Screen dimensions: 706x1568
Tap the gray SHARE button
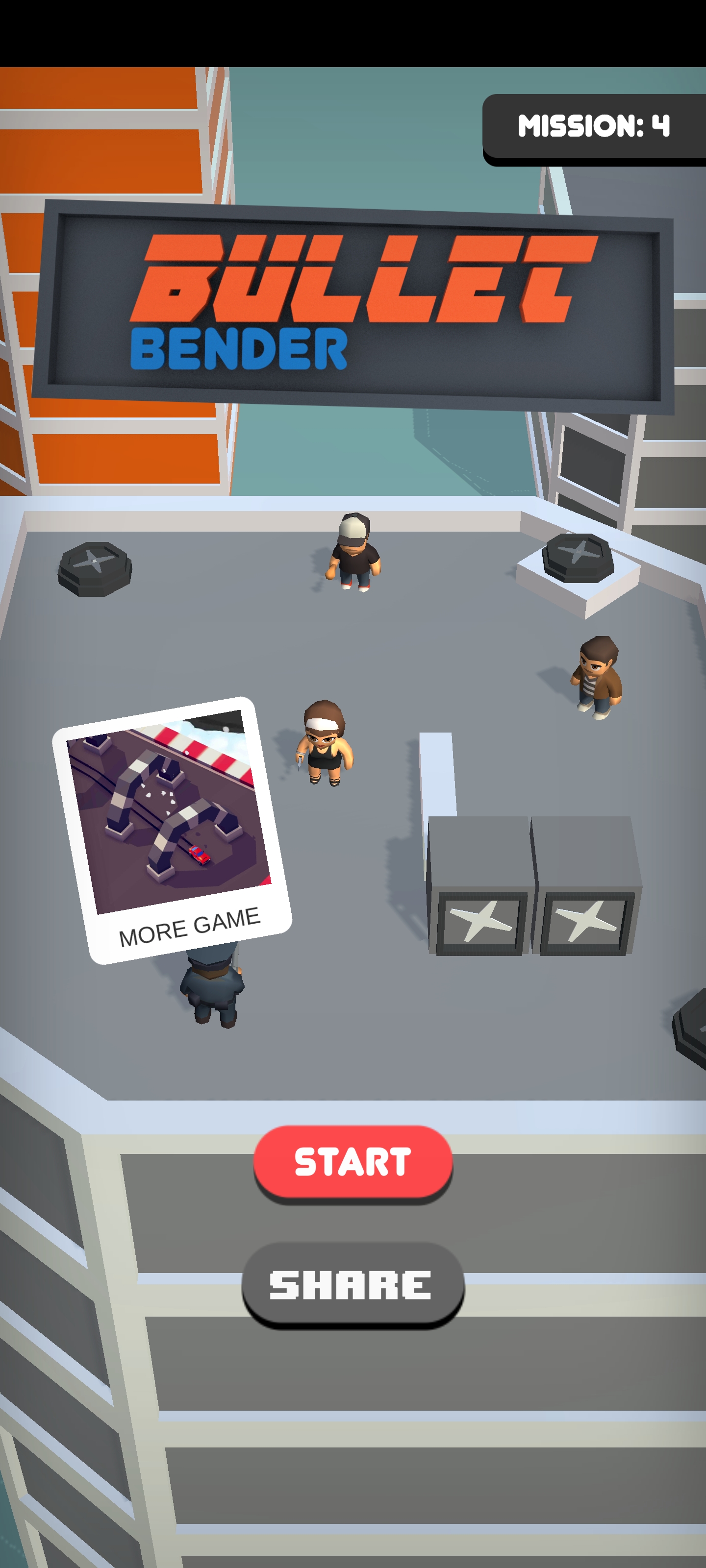click(x=353, y=1283)
